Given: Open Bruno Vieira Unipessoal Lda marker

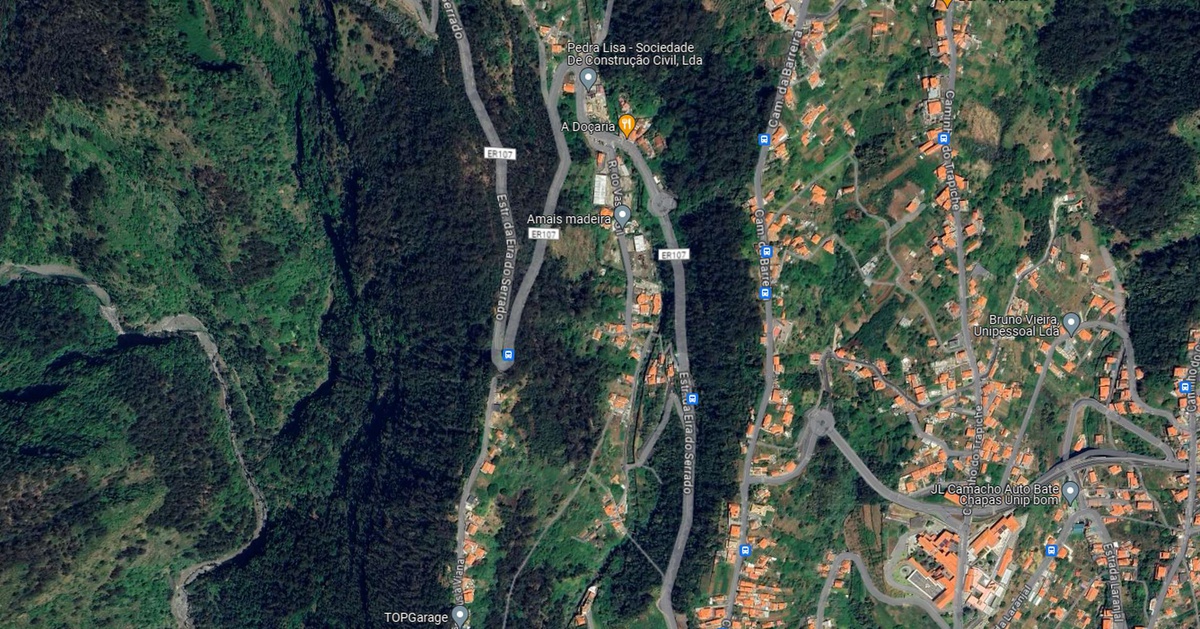Looking at the screenshot, I should (1071, 322).
